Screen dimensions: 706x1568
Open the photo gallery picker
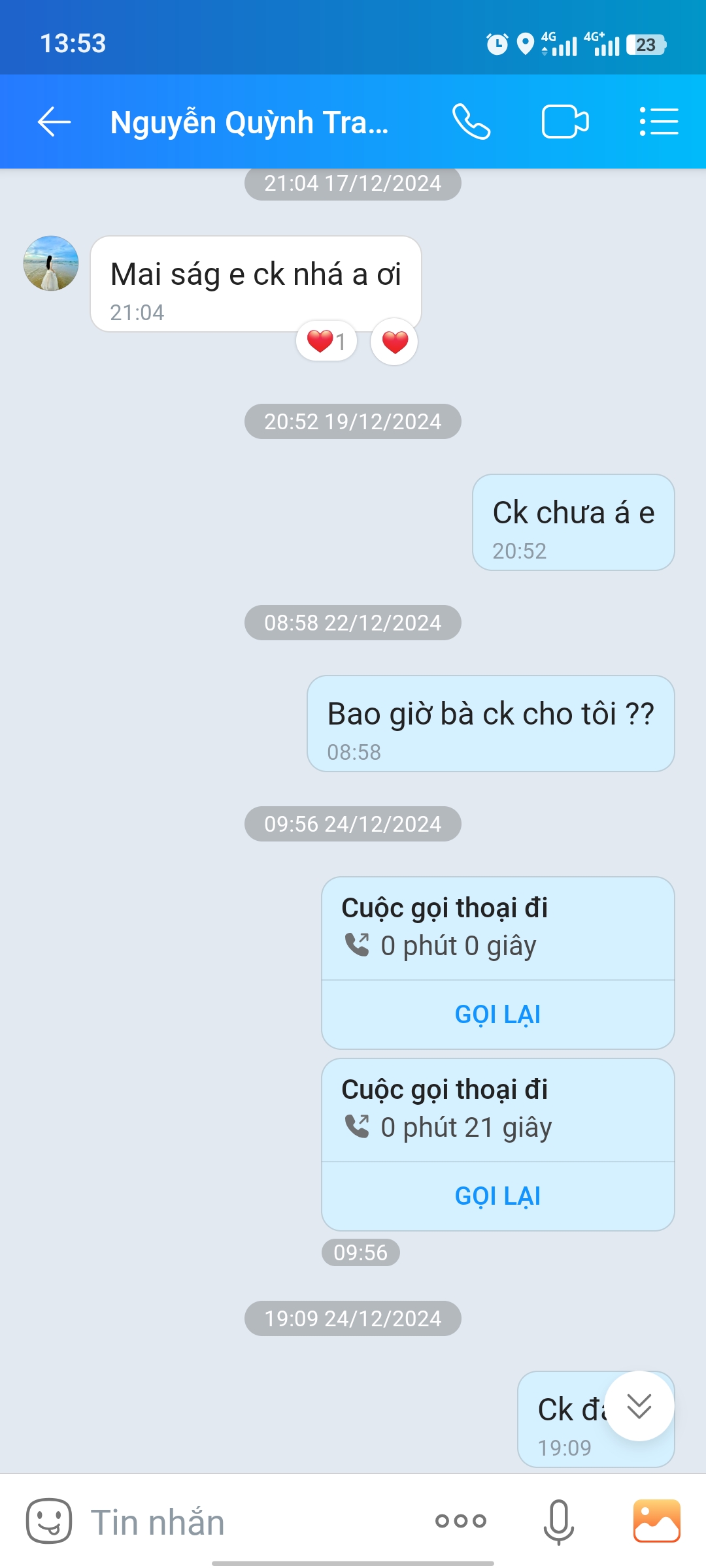coord(656,1521)
